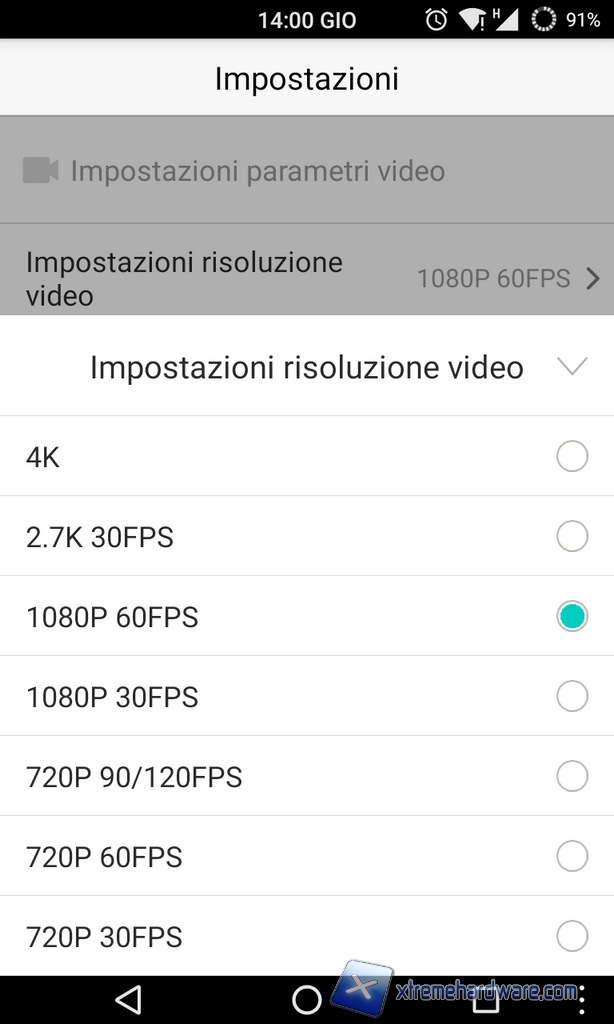614x1024 pixels.
Task: Choose 720P 60FPS resolution
Action: tap(571, 856)
